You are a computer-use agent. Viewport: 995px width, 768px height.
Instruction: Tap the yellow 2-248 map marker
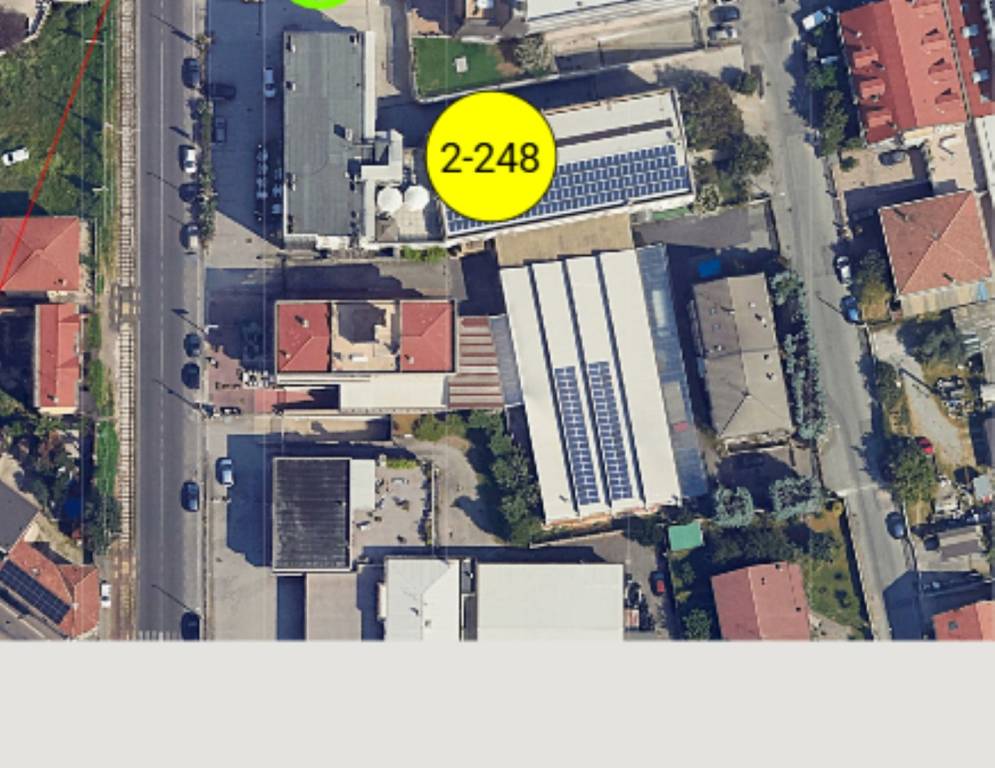coord(490,157)
